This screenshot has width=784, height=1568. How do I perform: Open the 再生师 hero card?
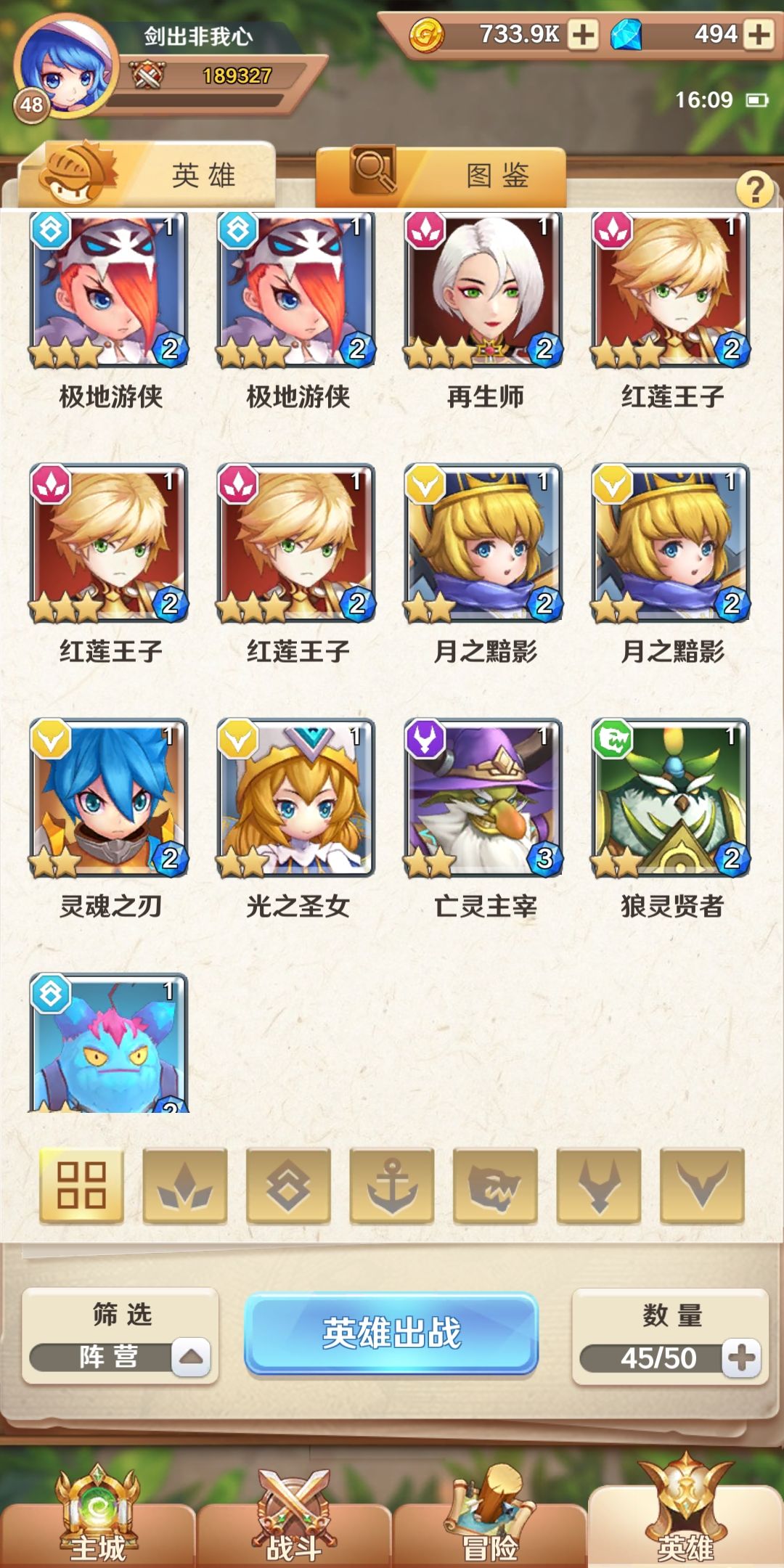click(483, 290)
